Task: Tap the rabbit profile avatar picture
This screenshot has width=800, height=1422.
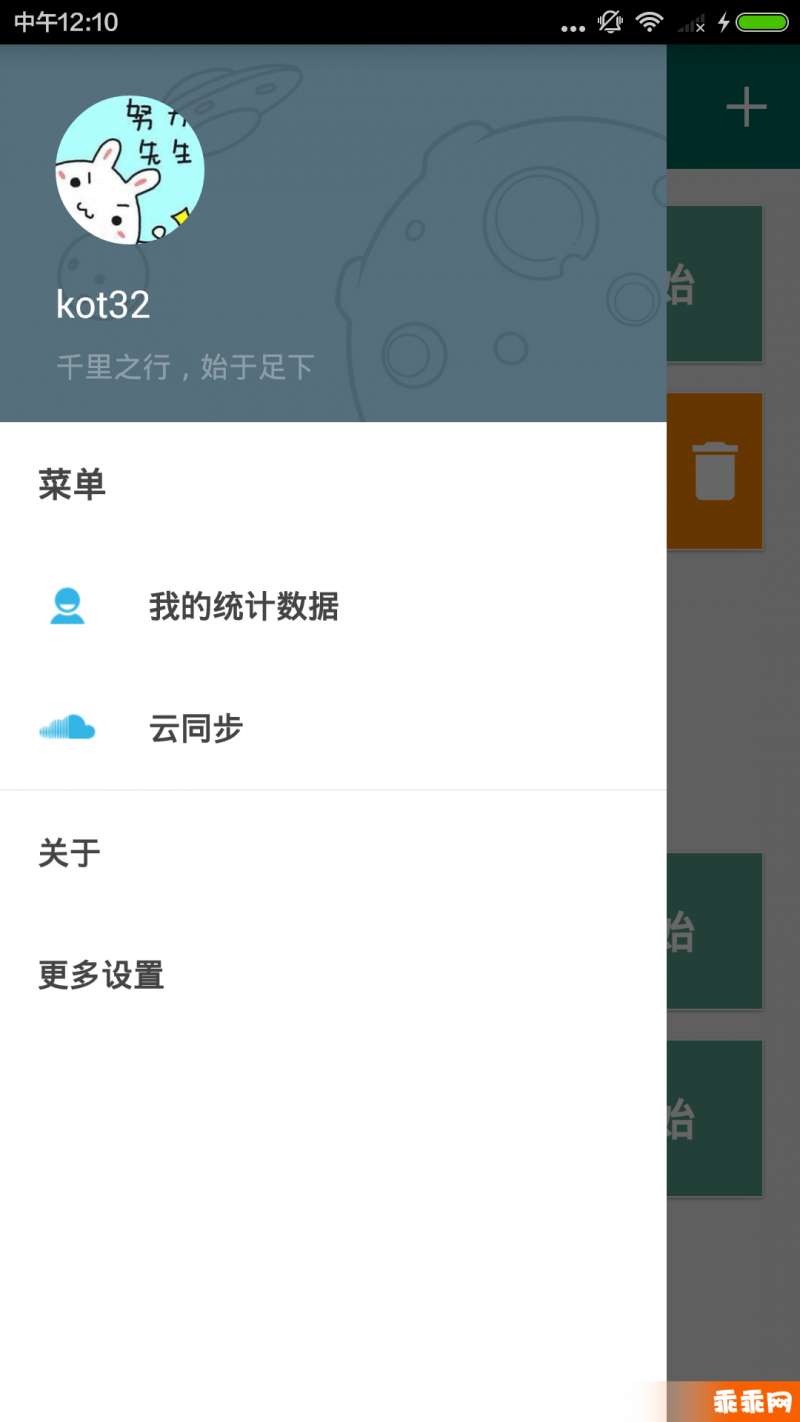Action: tap(130, 170)
